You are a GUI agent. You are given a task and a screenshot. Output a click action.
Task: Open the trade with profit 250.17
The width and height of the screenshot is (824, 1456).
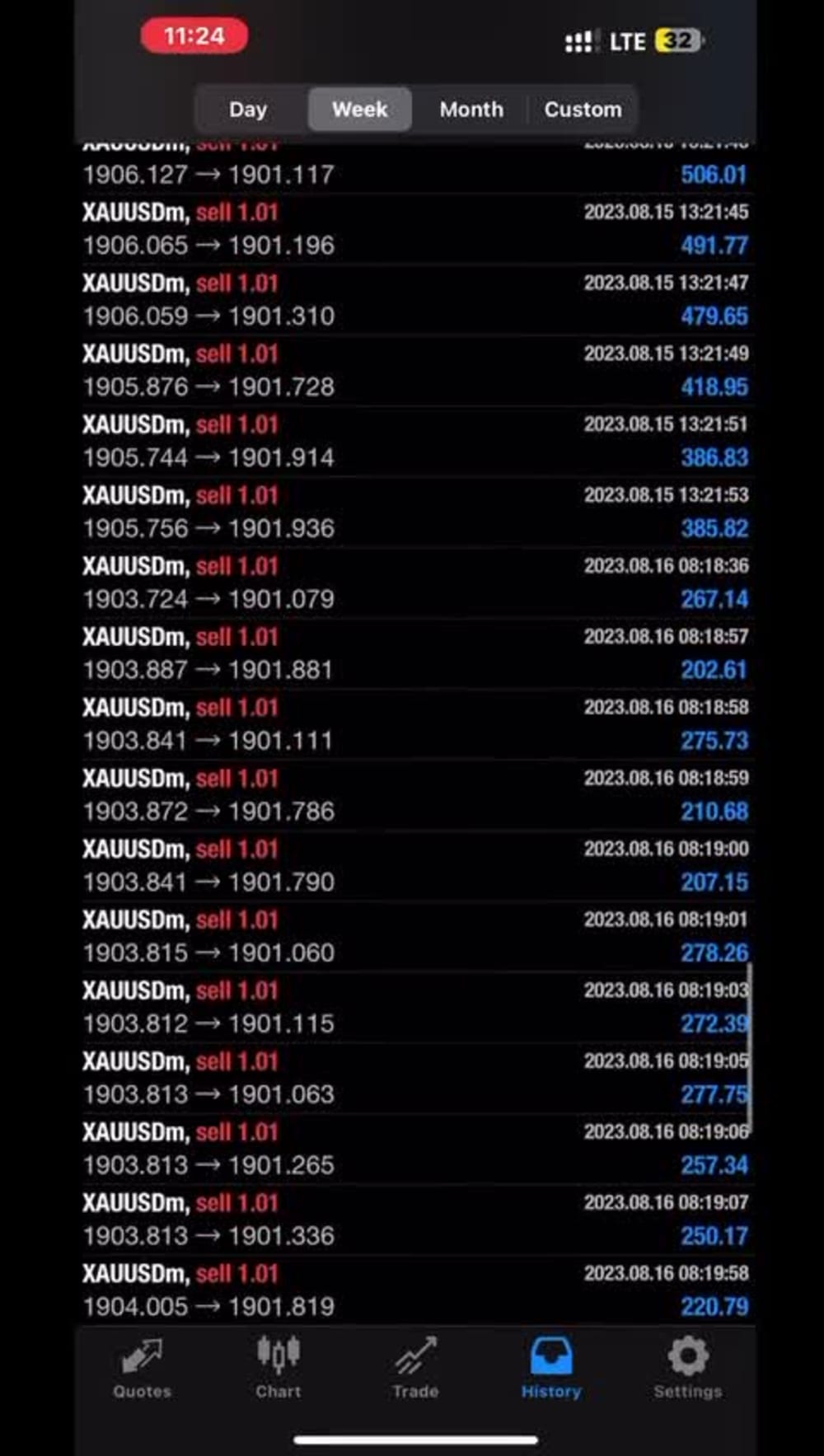415,1220
